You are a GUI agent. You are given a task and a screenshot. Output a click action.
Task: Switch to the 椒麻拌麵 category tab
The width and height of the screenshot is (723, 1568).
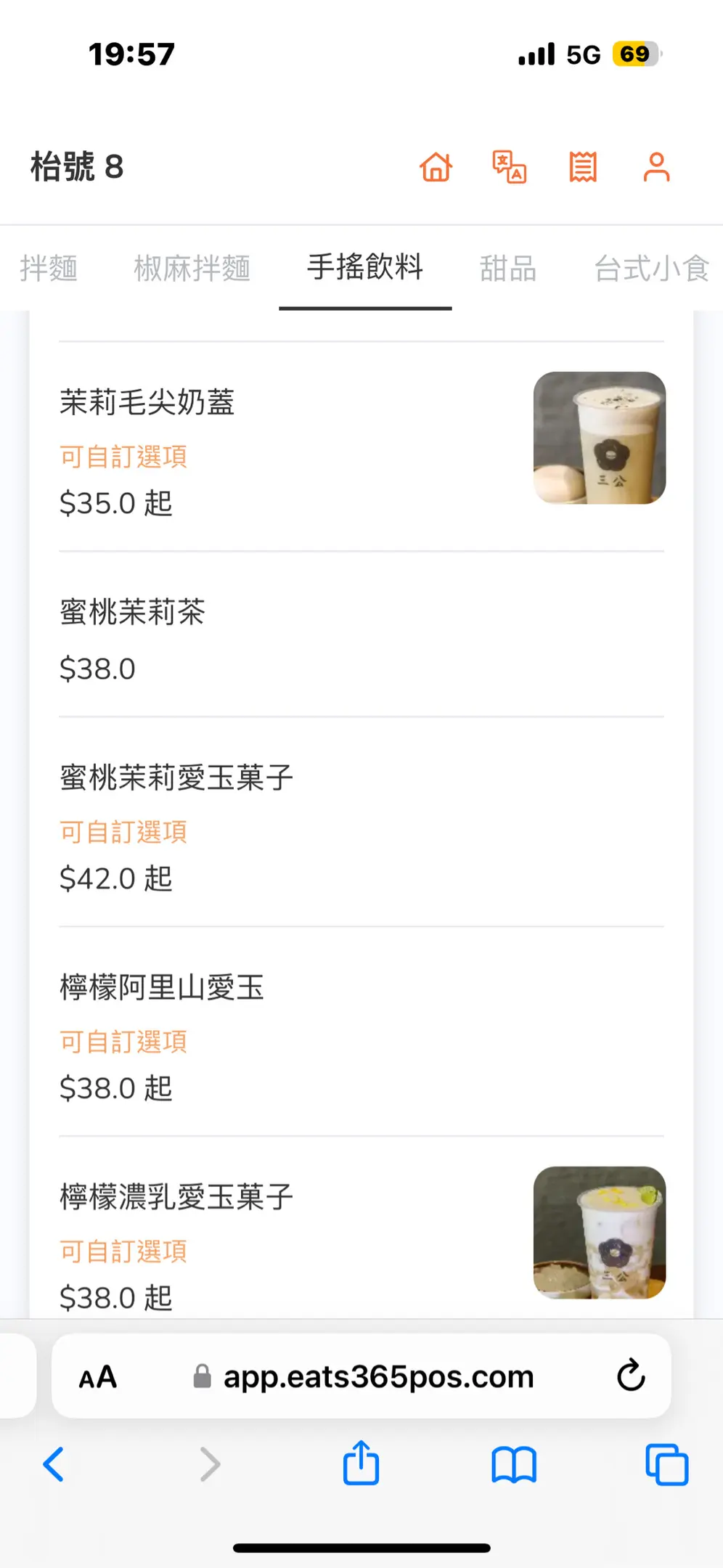pos(192,269)
